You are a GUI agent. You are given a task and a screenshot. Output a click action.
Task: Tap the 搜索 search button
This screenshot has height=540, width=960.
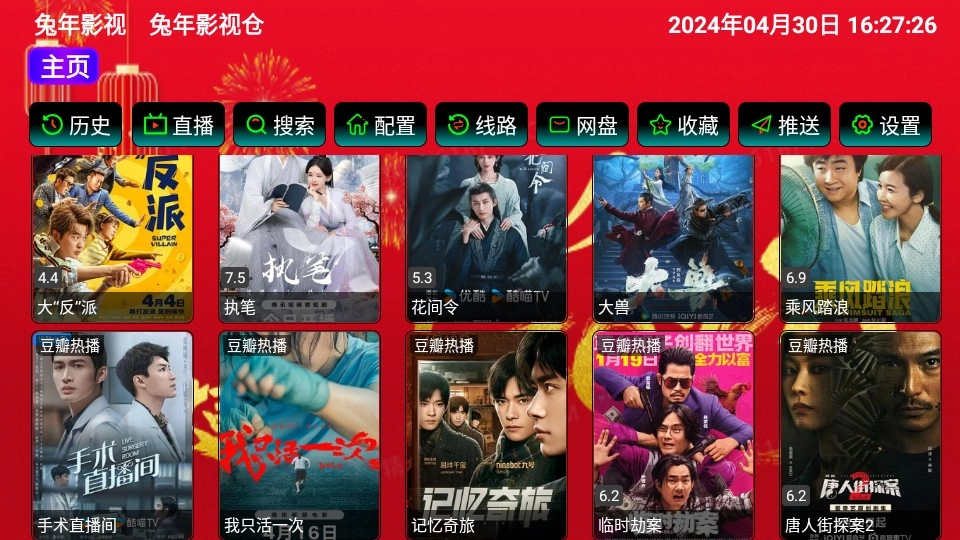pyautogui.click(x=279, y=125)
